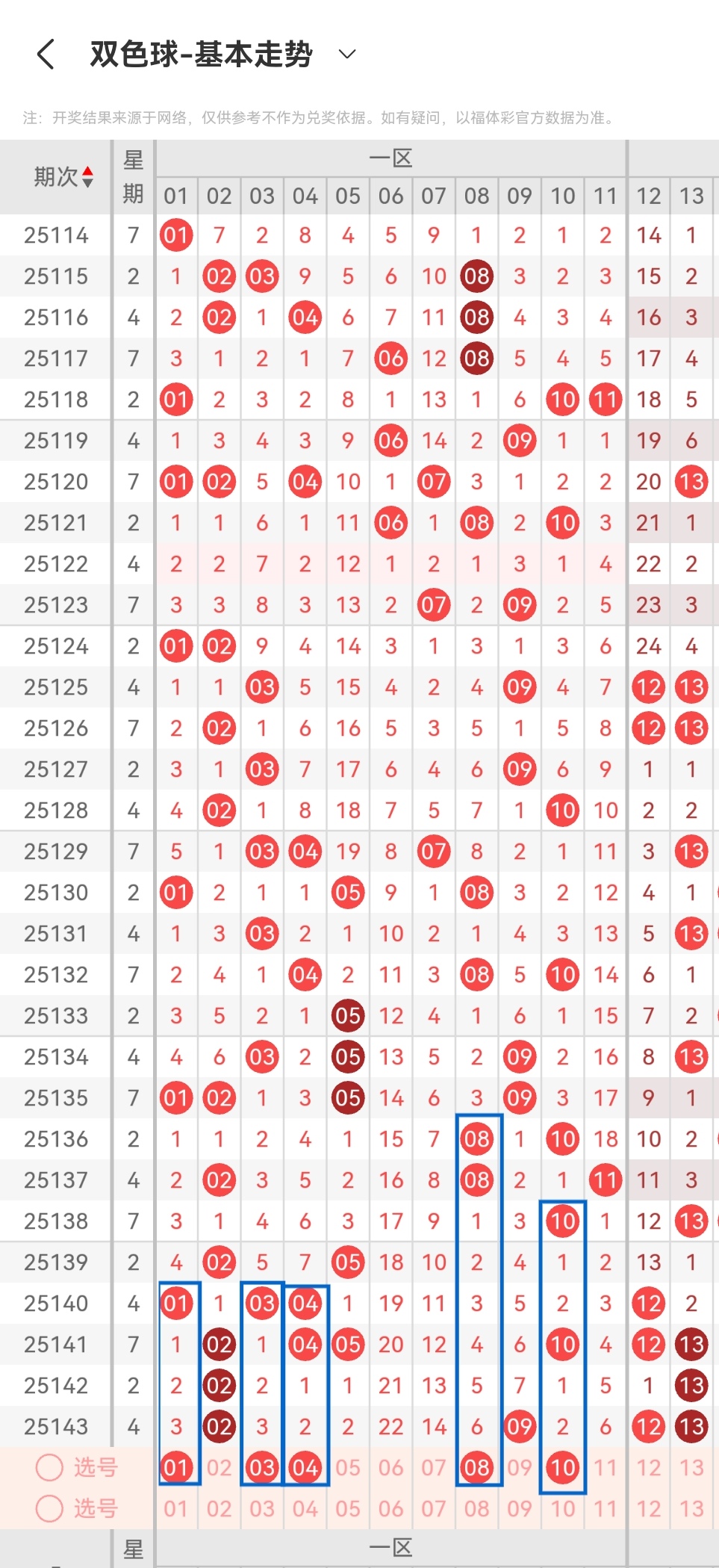This screenshot has height=1568, width=719.
Task: Select the first 选号 radio circle
Action: [x=49, y=1467]
